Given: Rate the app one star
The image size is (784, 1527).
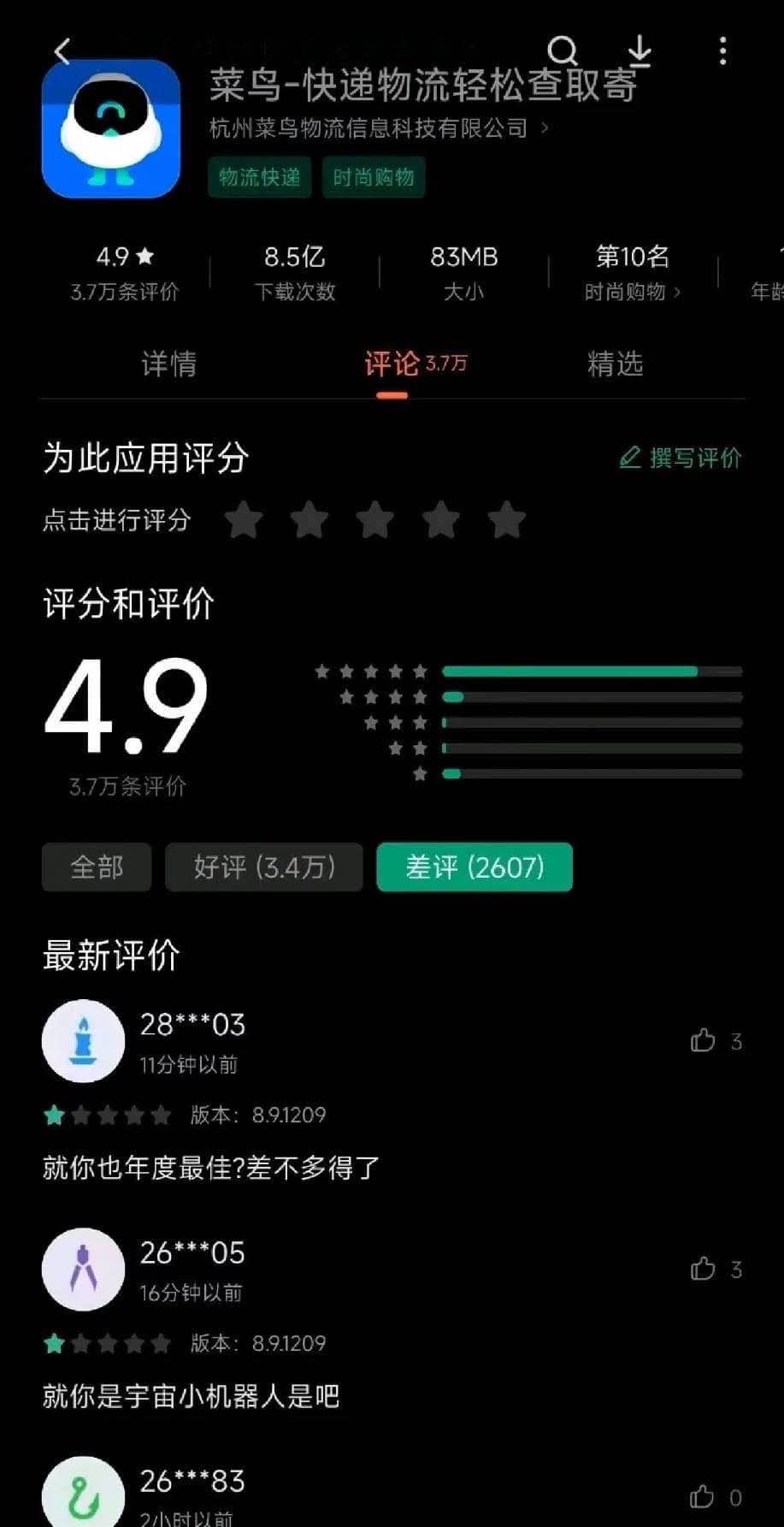Looking at the screenshot, I should (244, 520).
